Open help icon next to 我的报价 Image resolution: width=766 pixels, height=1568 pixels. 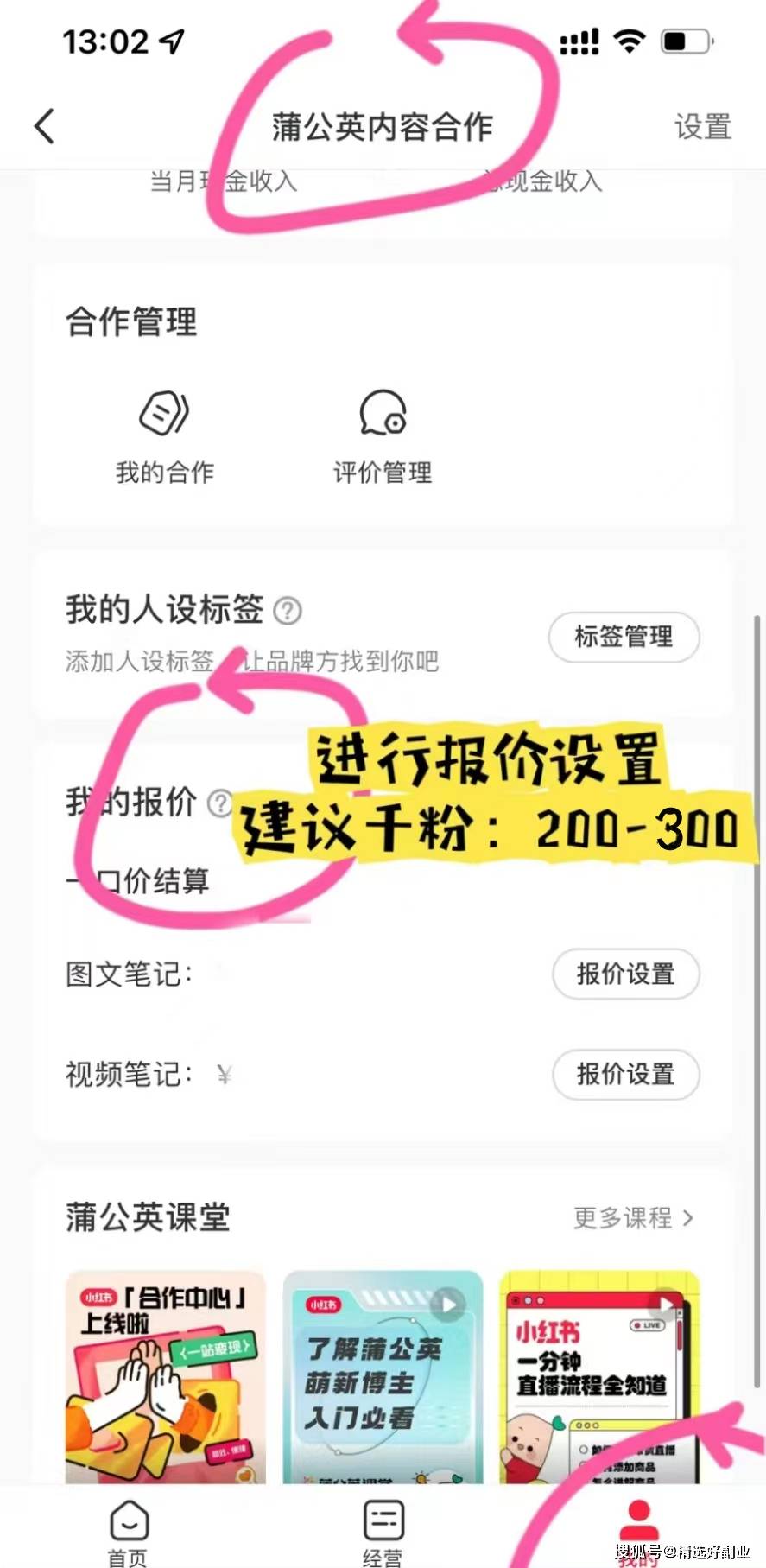221,803
